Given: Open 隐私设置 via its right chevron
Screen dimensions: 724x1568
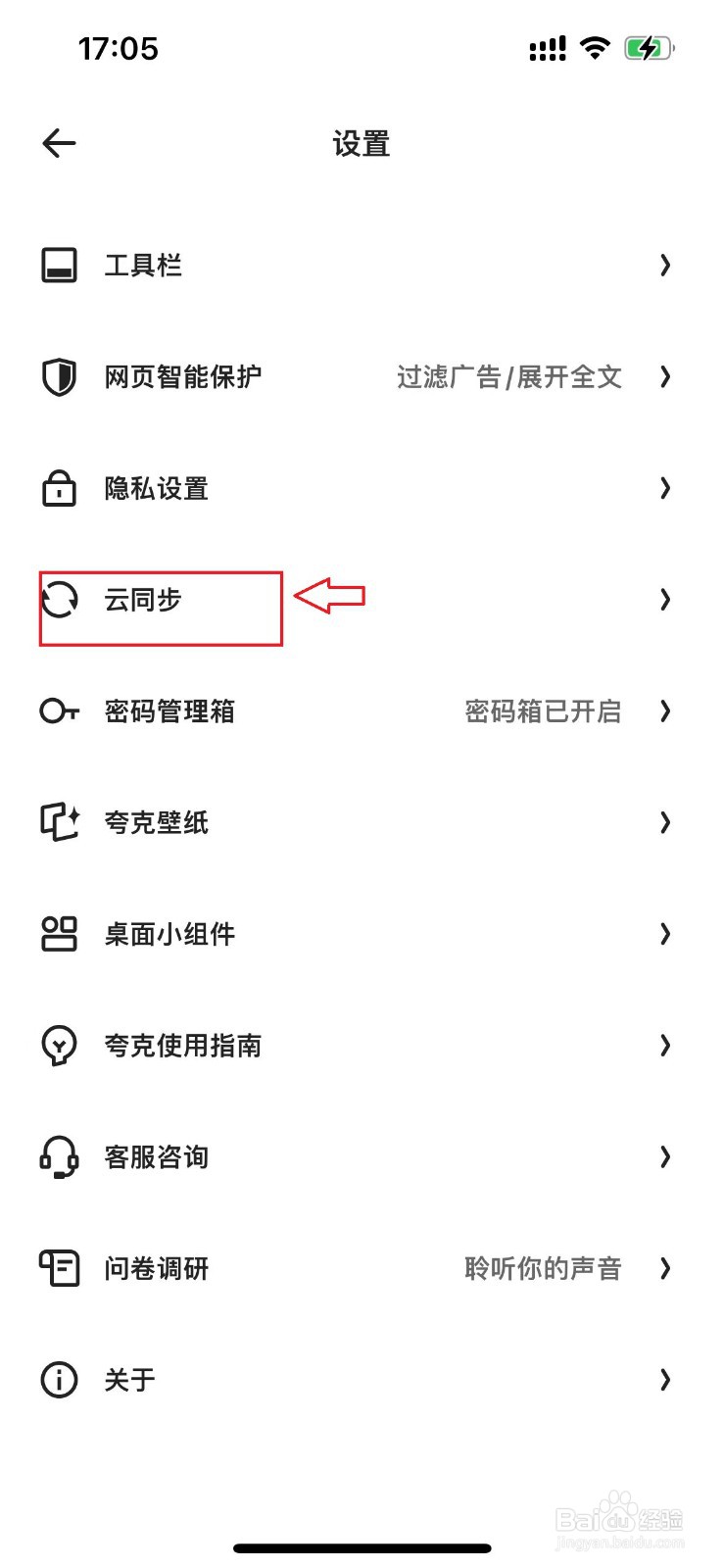Looking at the screenshot, I should pos(665,488).
